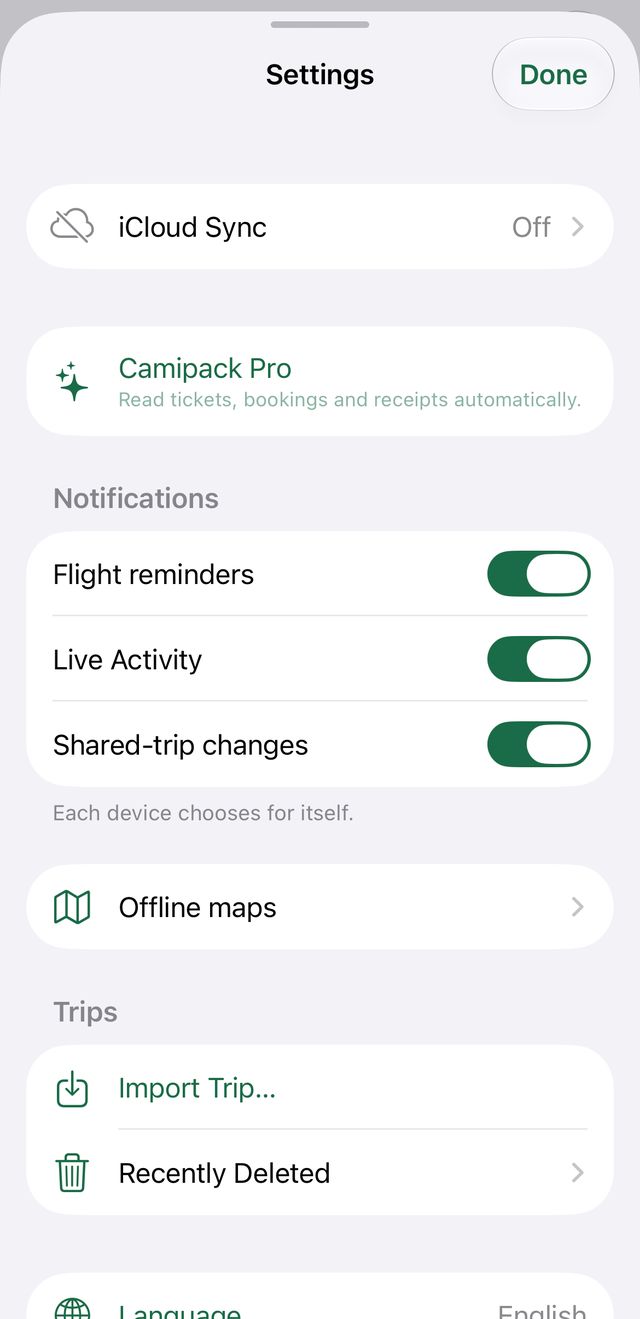
Task: Open iCloud Sync settings
Action: click(x=320, y=227)
